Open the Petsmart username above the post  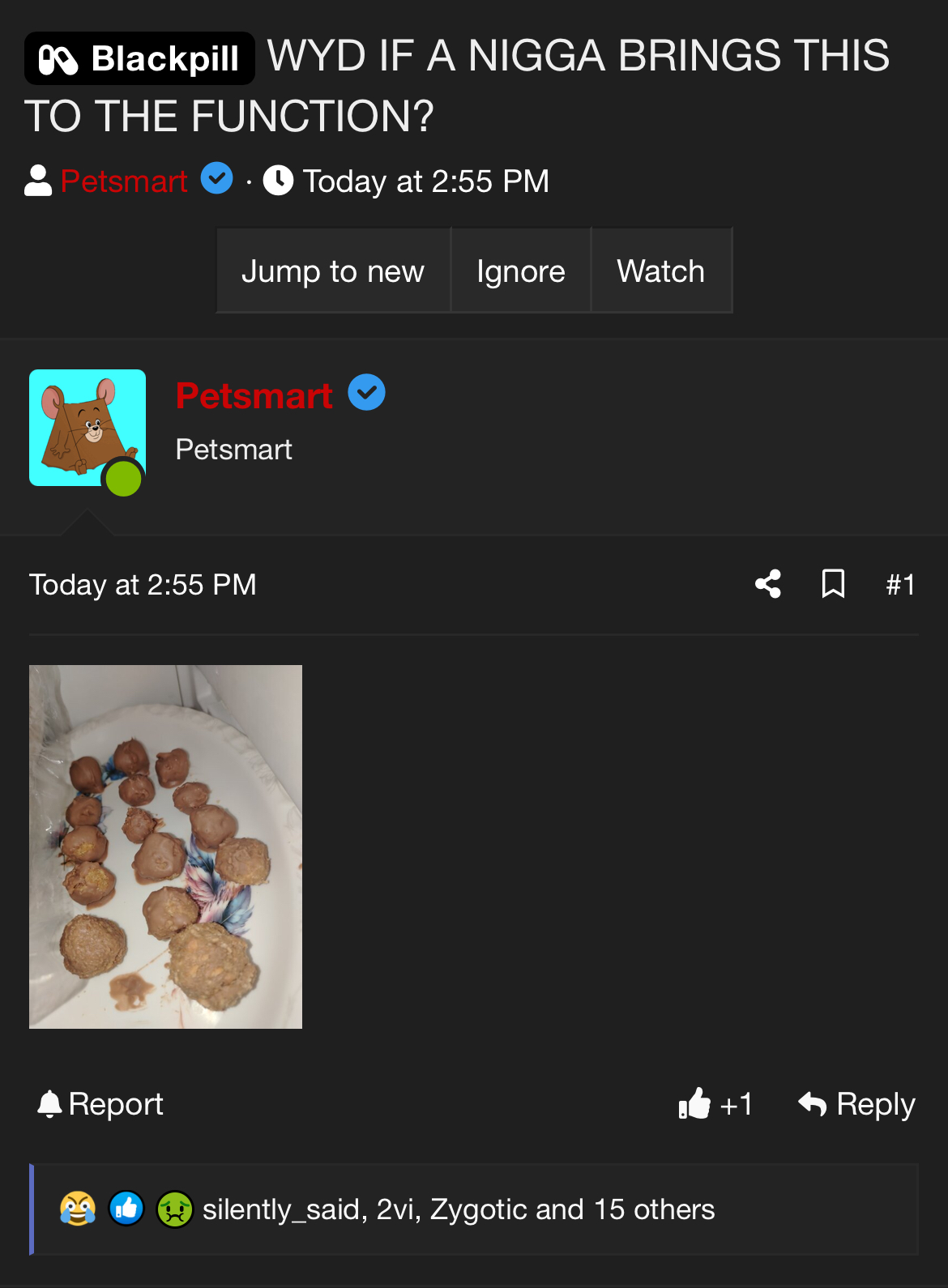click(254, 395)
